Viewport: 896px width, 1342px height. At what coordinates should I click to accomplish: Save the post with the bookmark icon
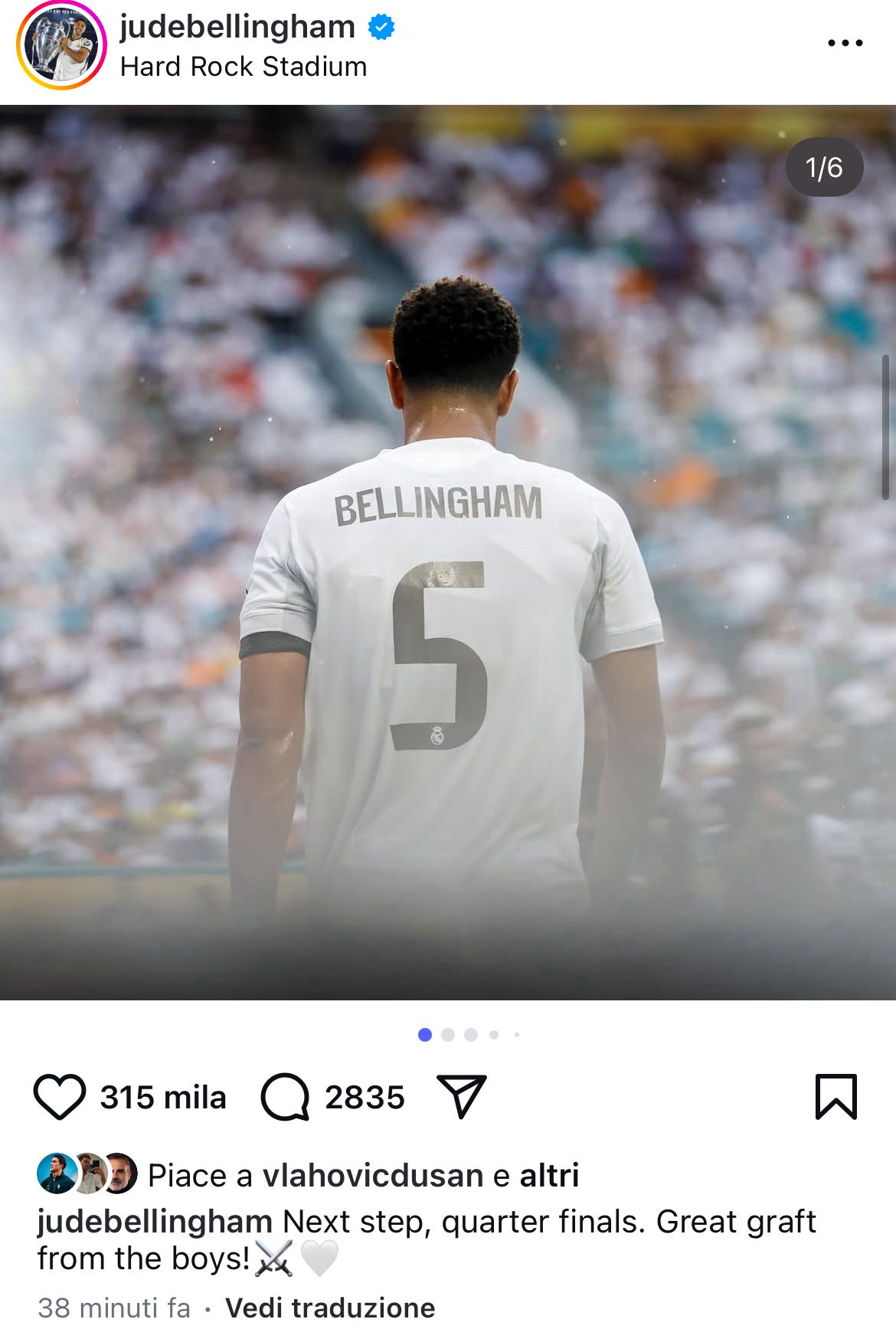point(836,1097)
